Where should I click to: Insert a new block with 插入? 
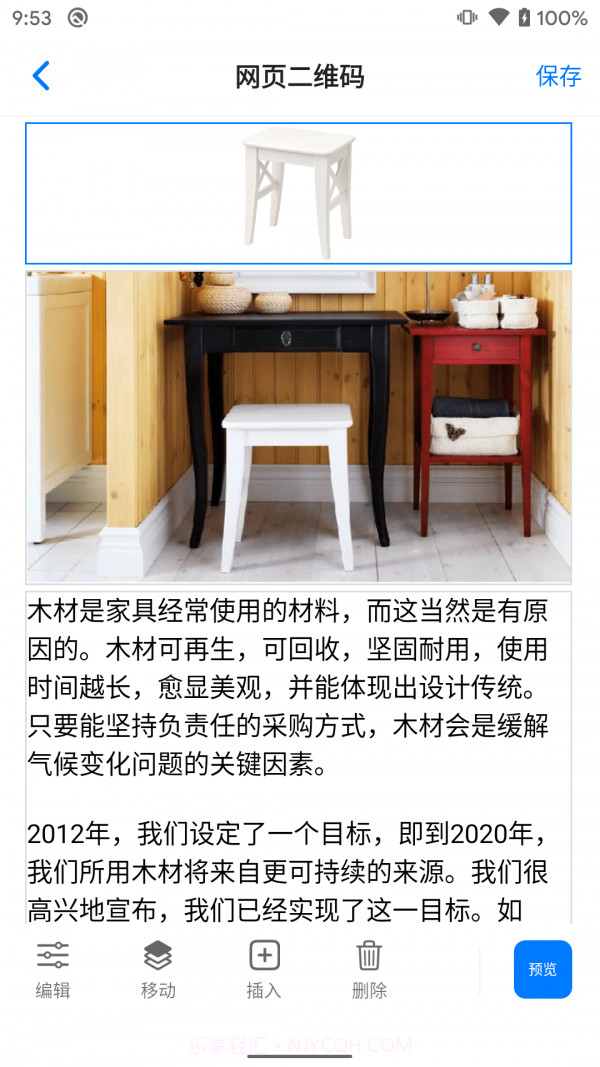pyautogui.click(x=264, y=969)
